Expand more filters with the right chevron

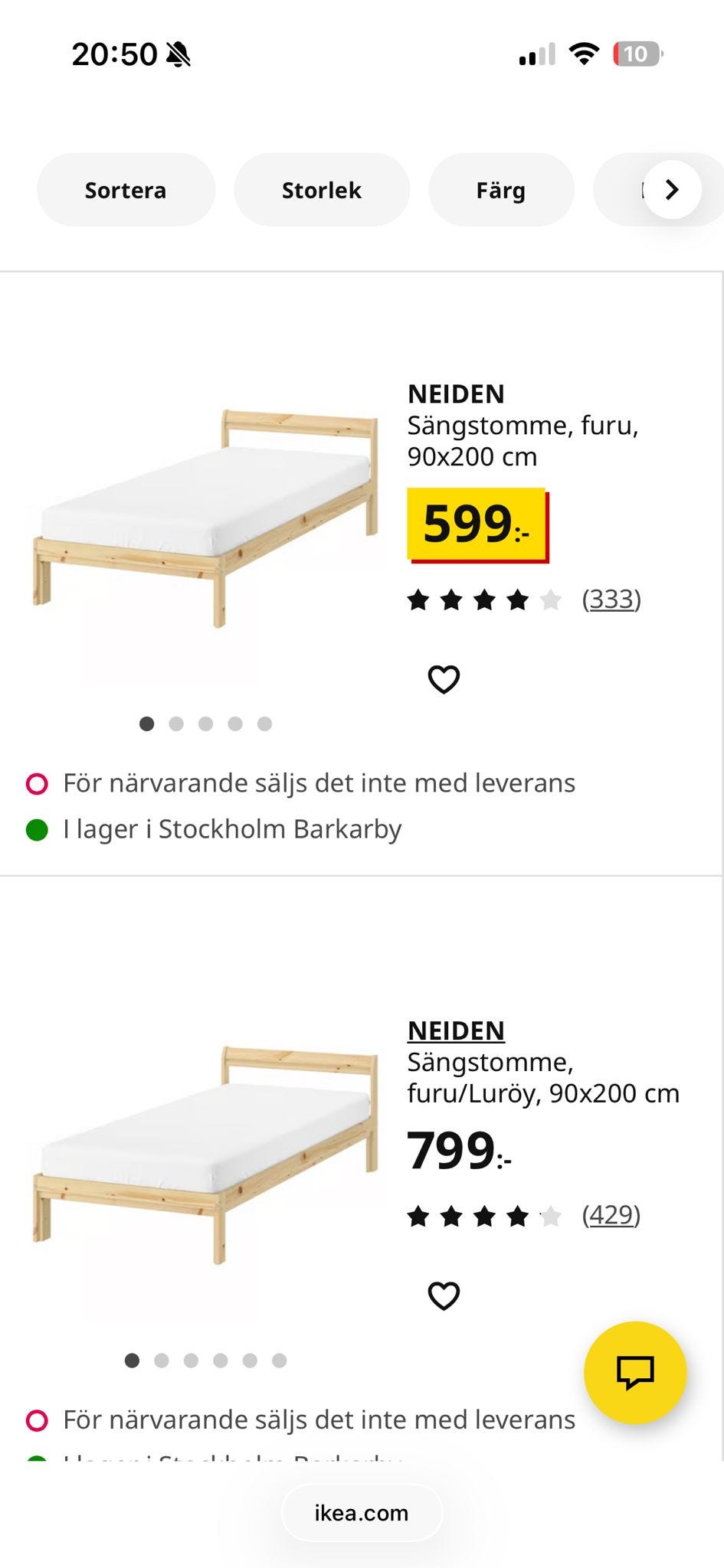[x=671, y=189]
